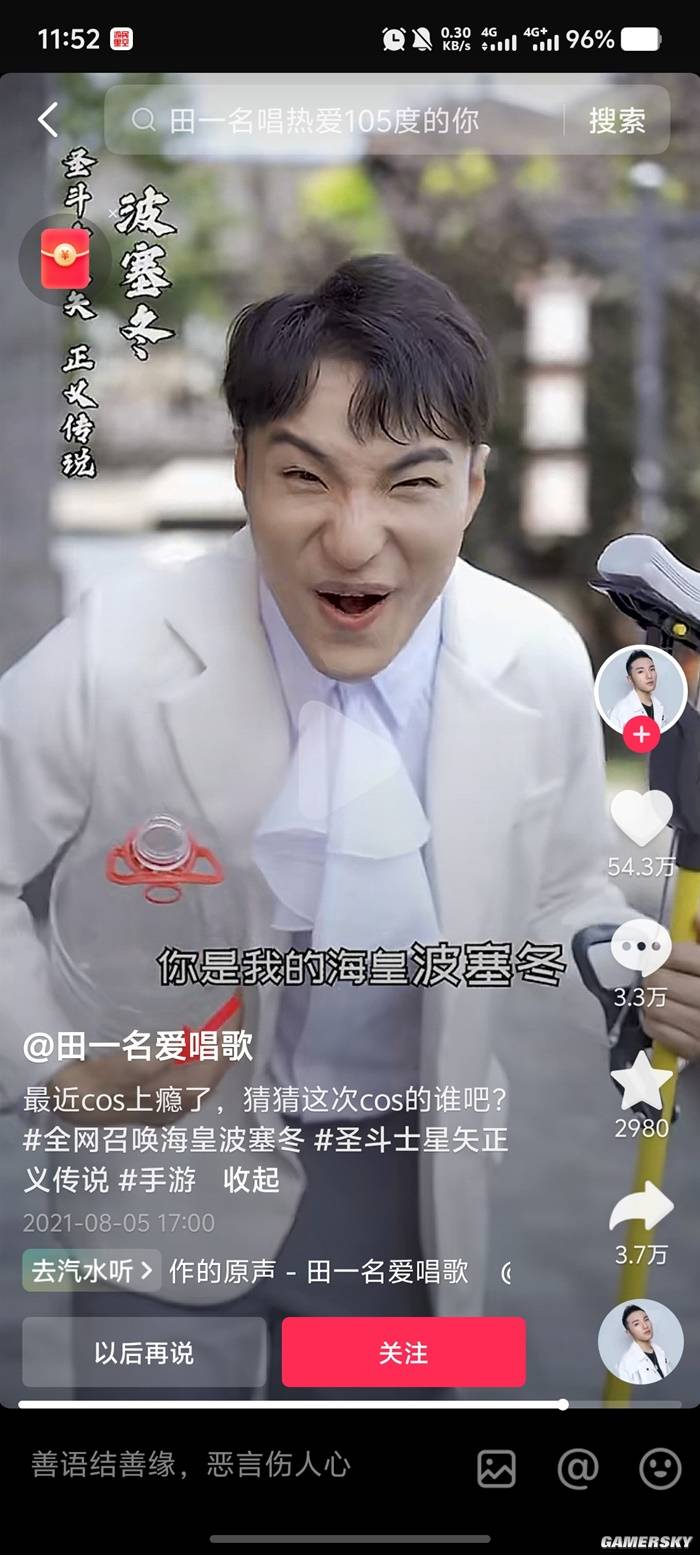Open the emoji picker in the comment bar
Viewport: 700px width, 1555px height.
659,1468
